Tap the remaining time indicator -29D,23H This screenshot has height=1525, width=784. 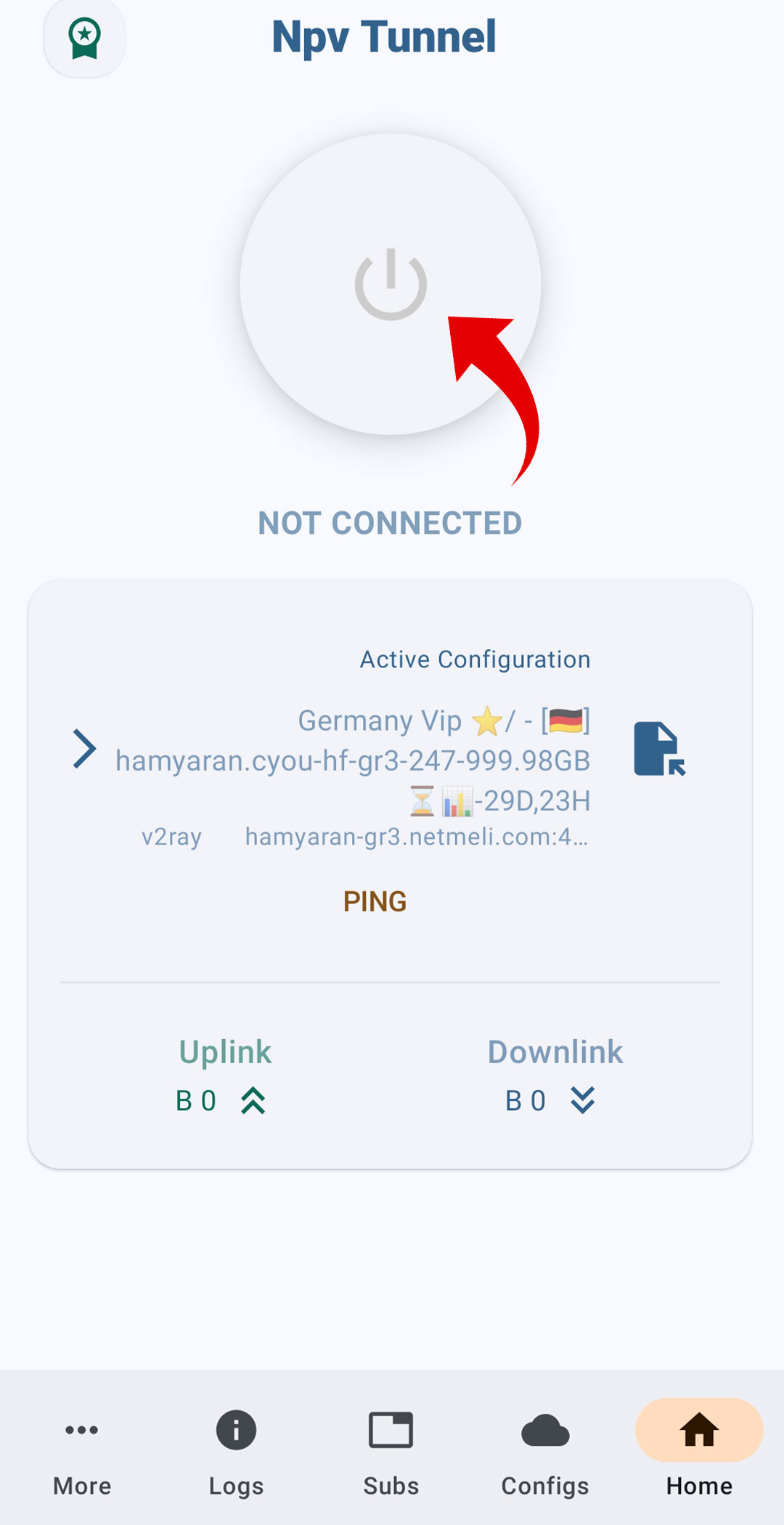(499, 801)
